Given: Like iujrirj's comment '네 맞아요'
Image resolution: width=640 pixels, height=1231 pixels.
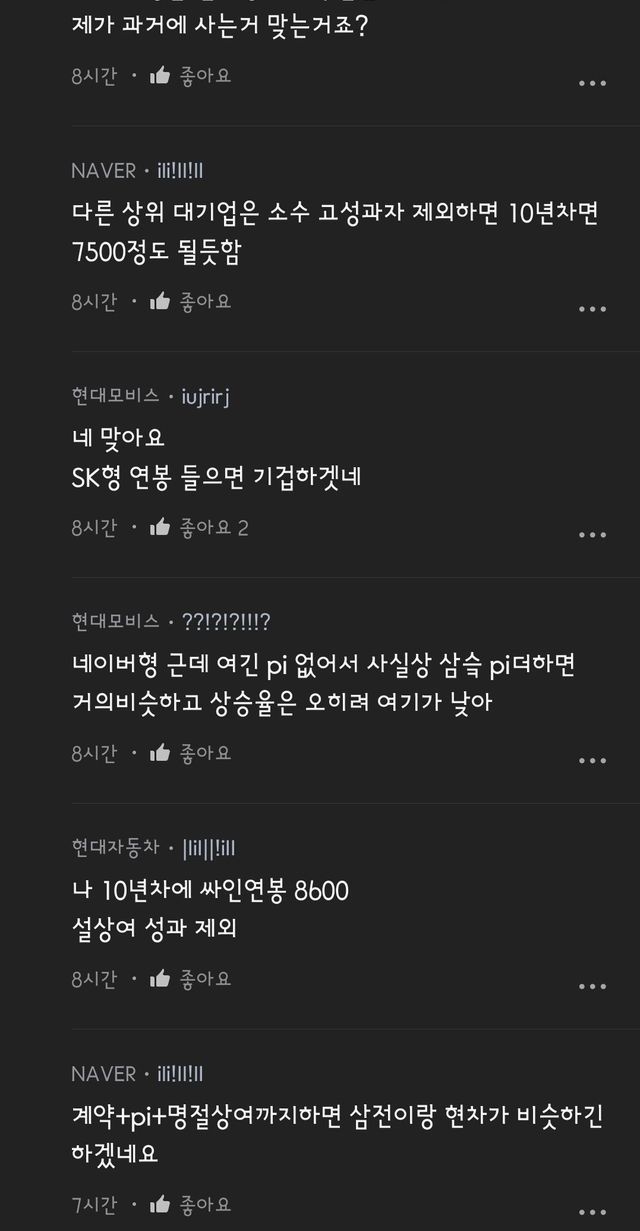Looking at the screenshot, I should point(191,527).
